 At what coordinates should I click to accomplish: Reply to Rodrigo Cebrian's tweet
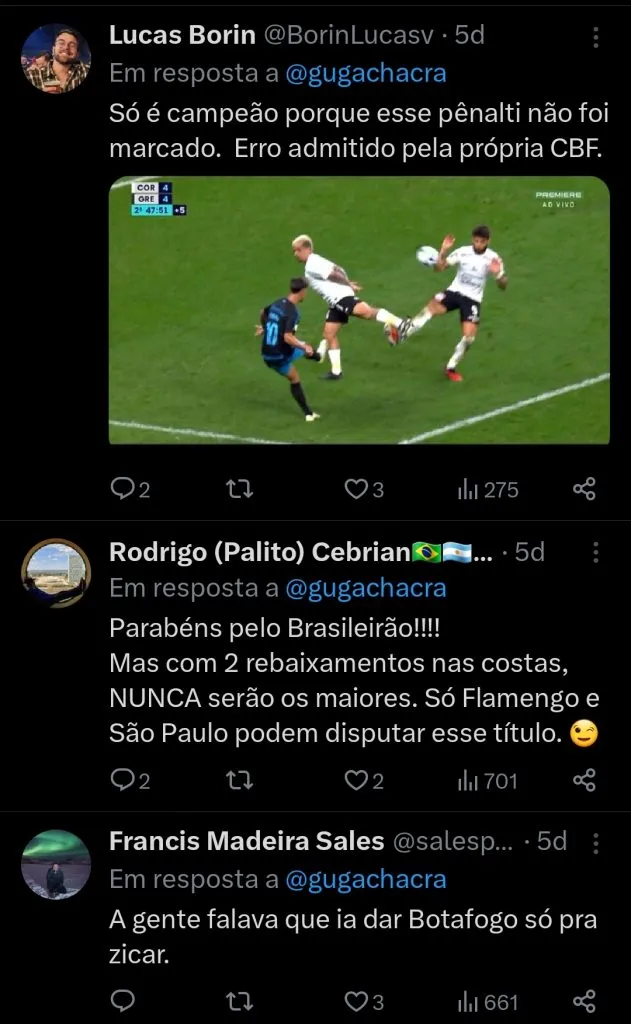pyautogui.click(x=122, y=780)
